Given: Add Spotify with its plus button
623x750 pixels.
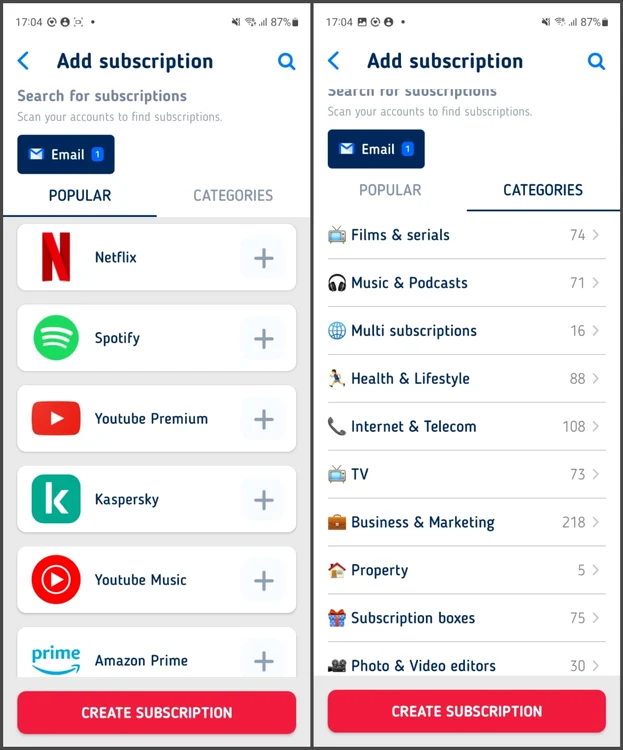Looking at the screenshot, I should point(263,339).
